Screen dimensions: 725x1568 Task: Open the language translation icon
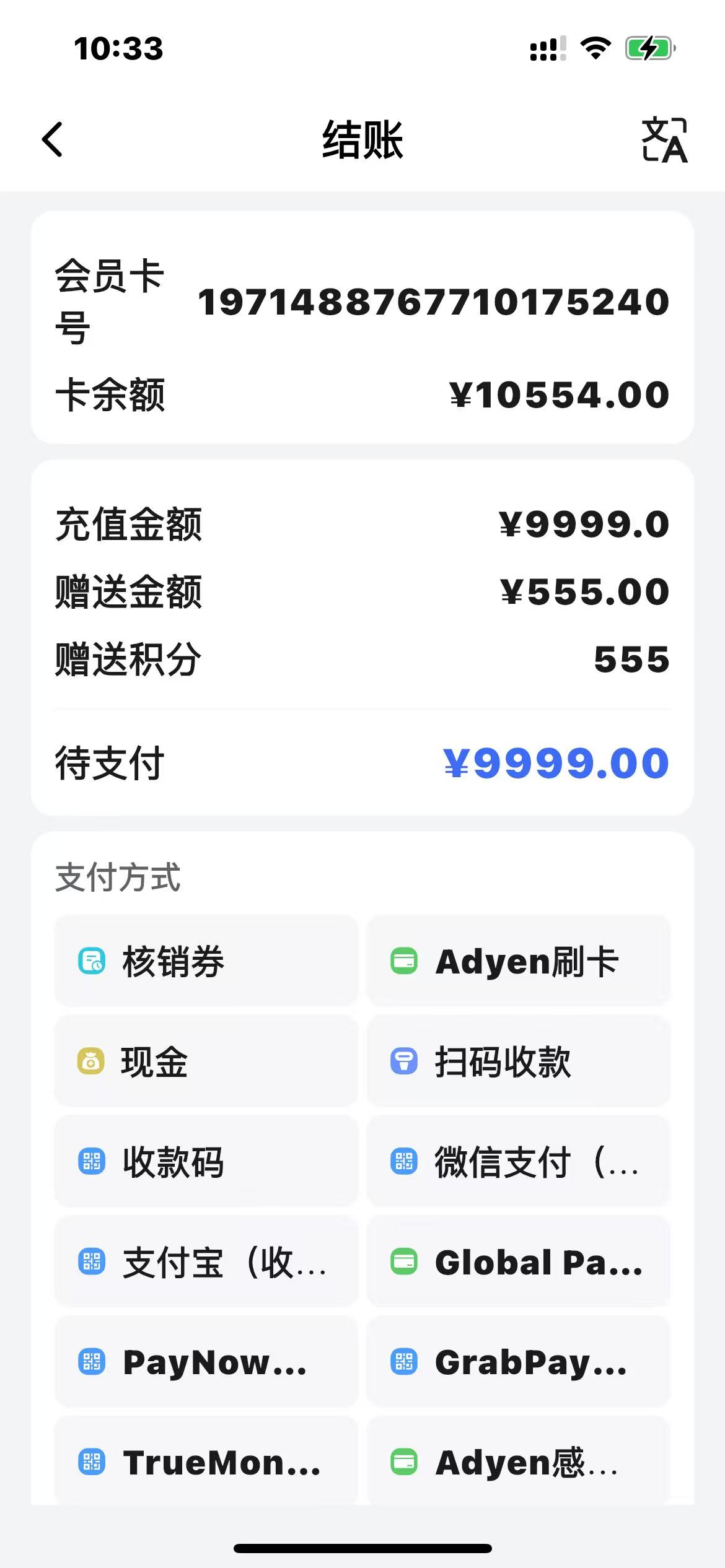coord(664,140)
